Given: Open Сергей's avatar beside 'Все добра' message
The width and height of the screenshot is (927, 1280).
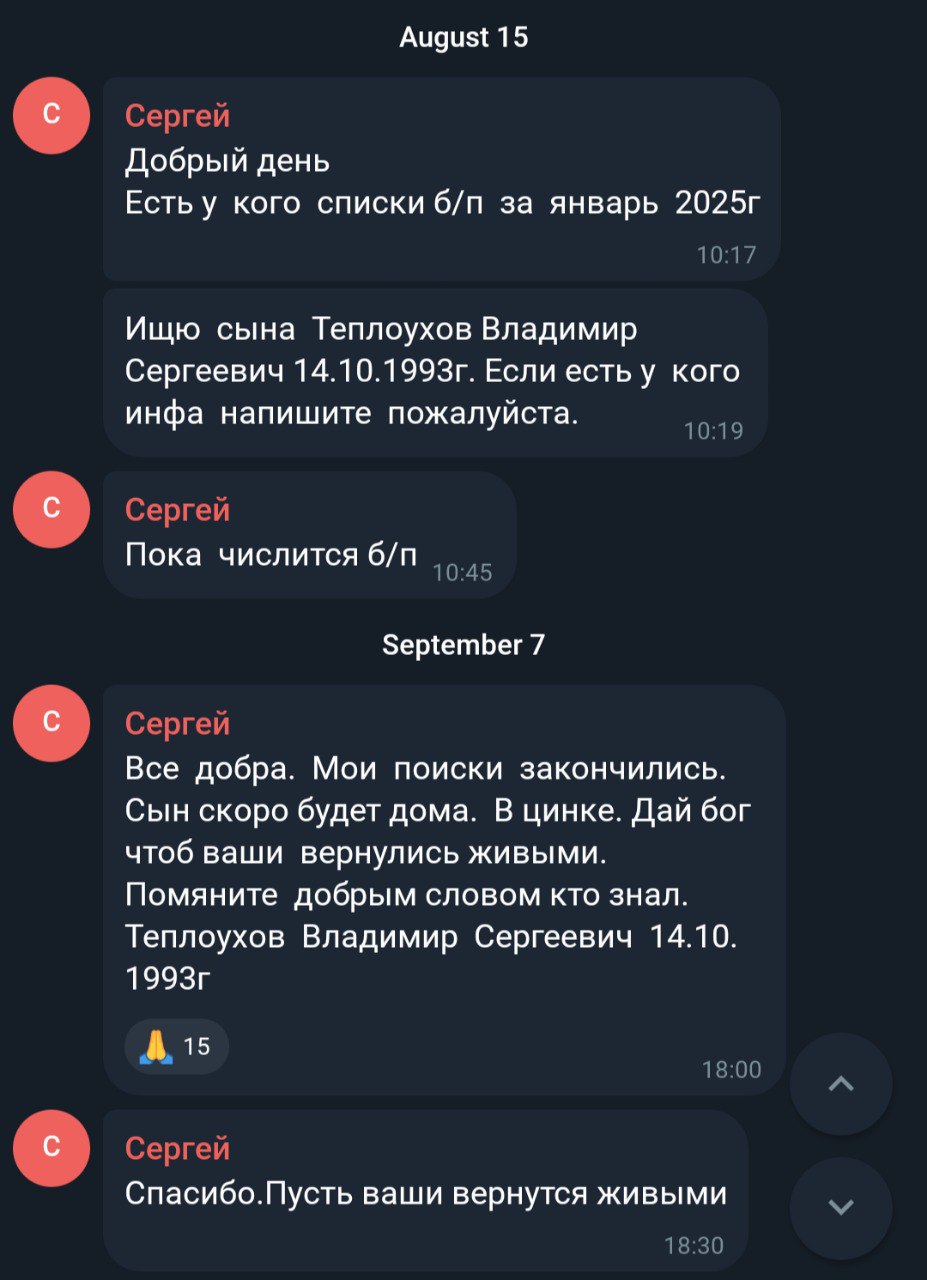Looking at the screenshot, I should pos(52,722).
